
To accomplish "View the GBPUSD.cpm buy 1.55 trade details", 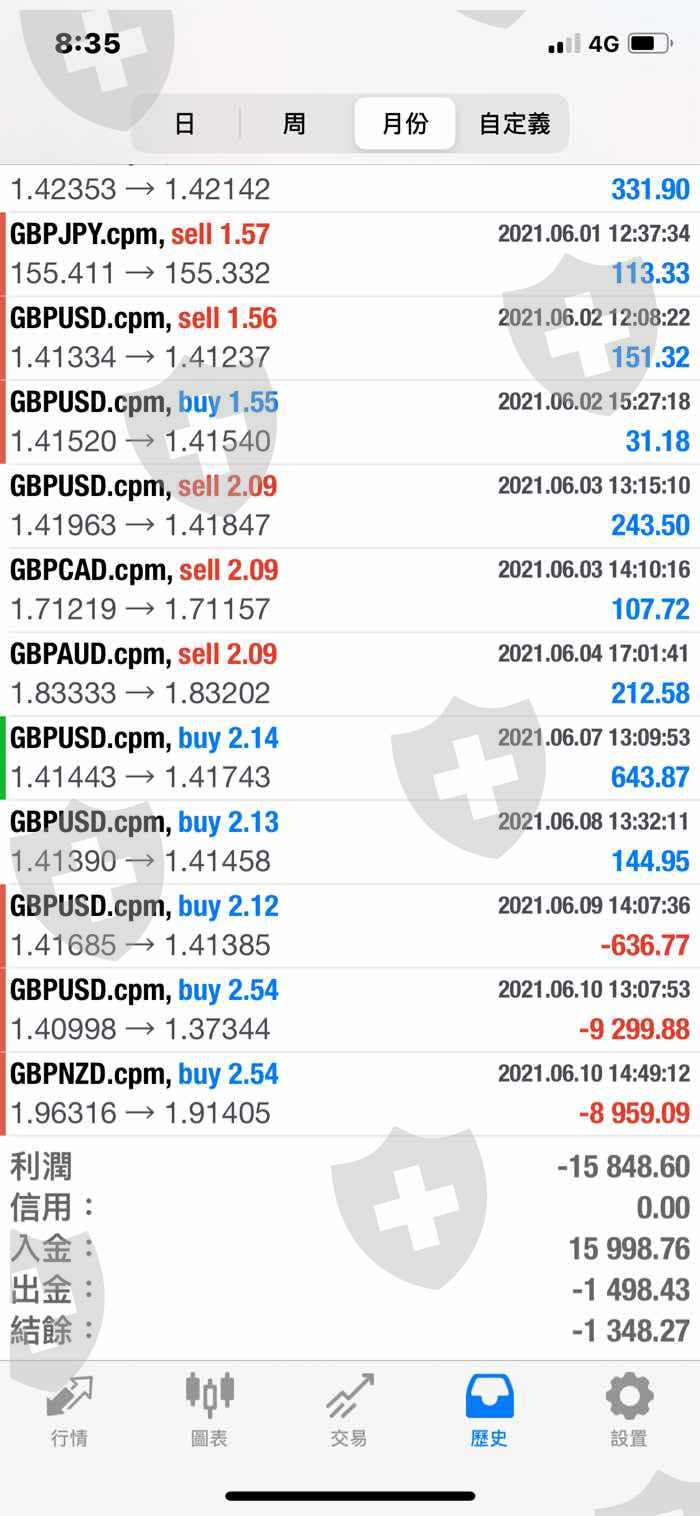I will pos(350,422).
